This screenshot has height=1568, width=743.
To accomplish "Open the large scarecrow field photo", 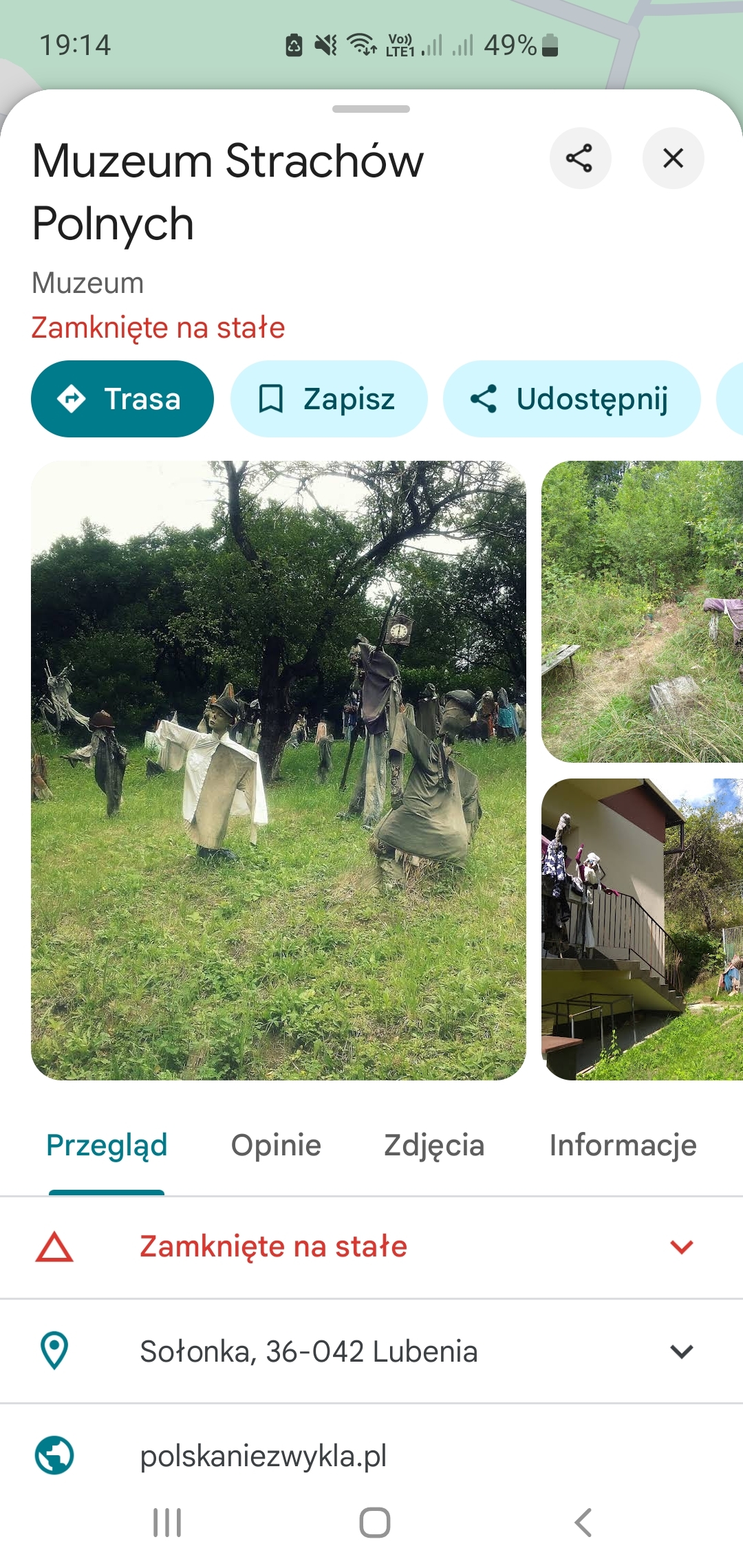I will coord(279,770).
